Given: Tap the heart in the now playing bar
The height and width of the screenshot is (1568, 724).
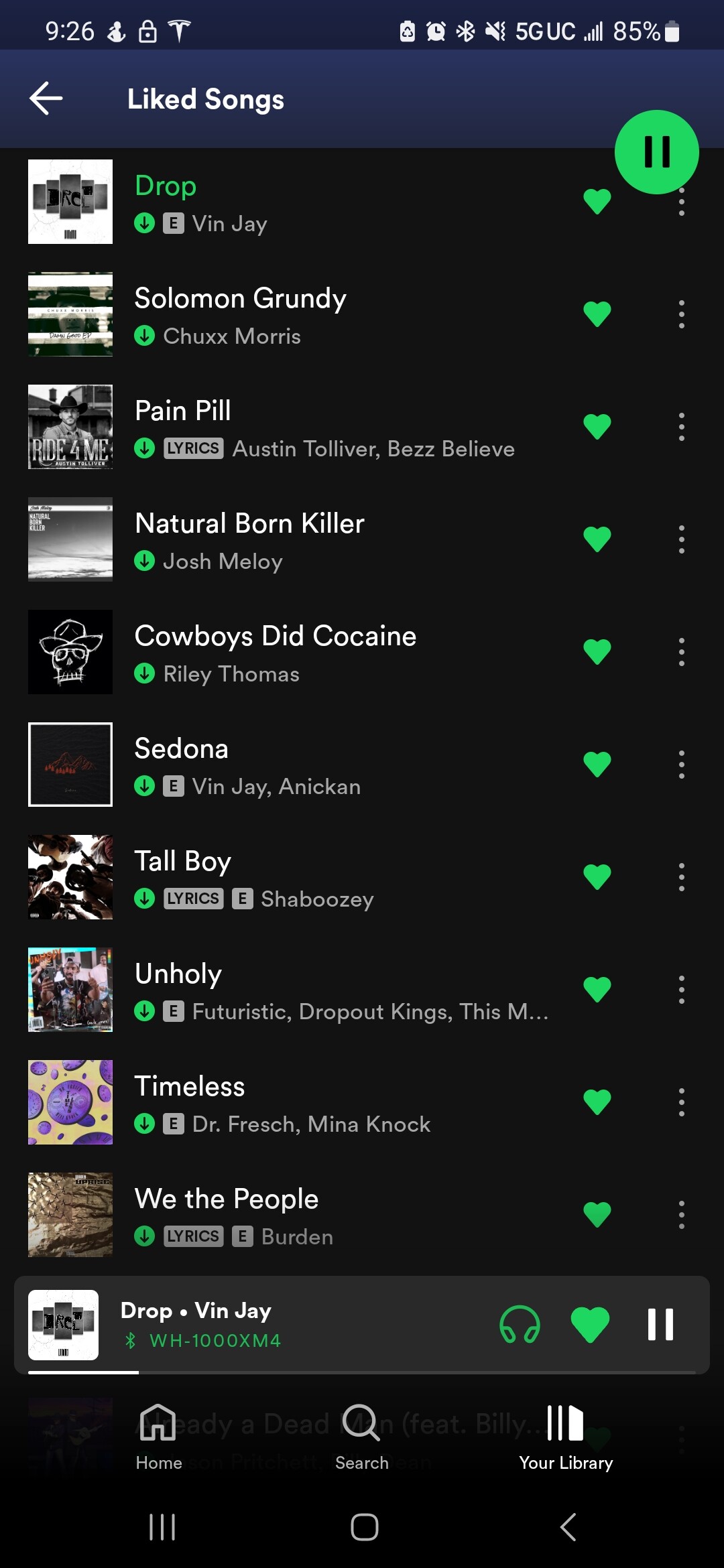Looking at the screenshot, I should tap(590, 1325).
